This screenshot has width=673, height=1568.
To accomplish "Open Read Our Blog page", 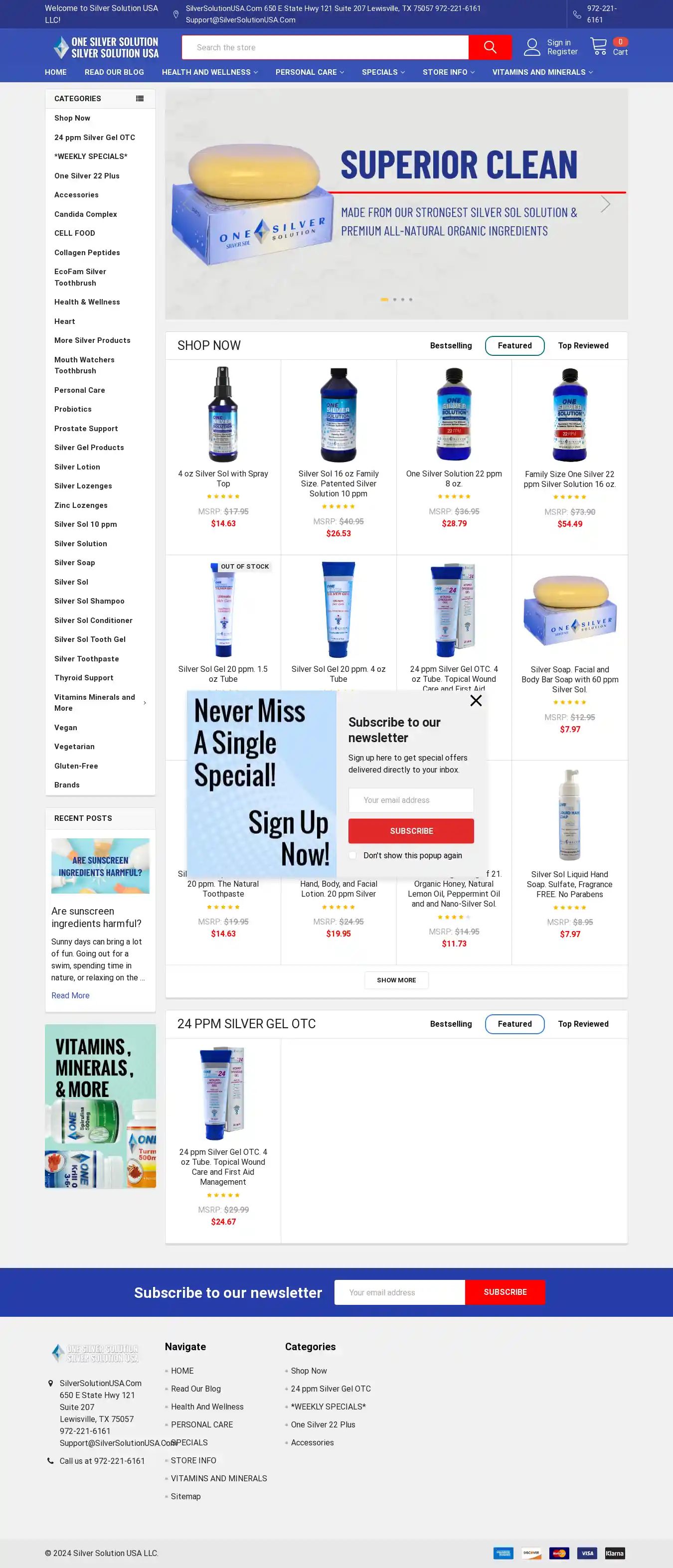I will click(114, 72).
